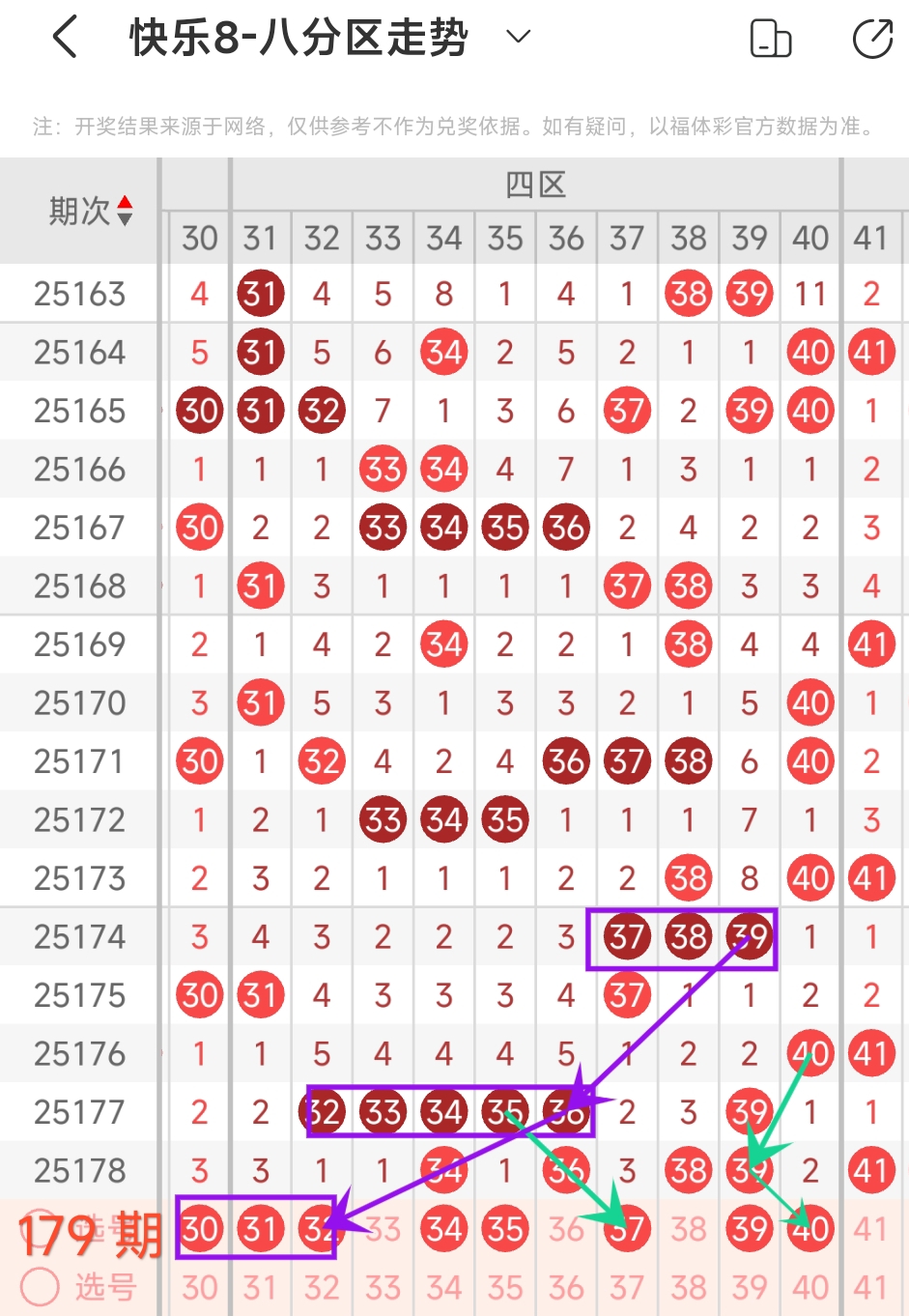The image size is (909, 1316).
Task: Expand the 快乐8-八分区走势 title dropdown
Action: coord(519,38)
